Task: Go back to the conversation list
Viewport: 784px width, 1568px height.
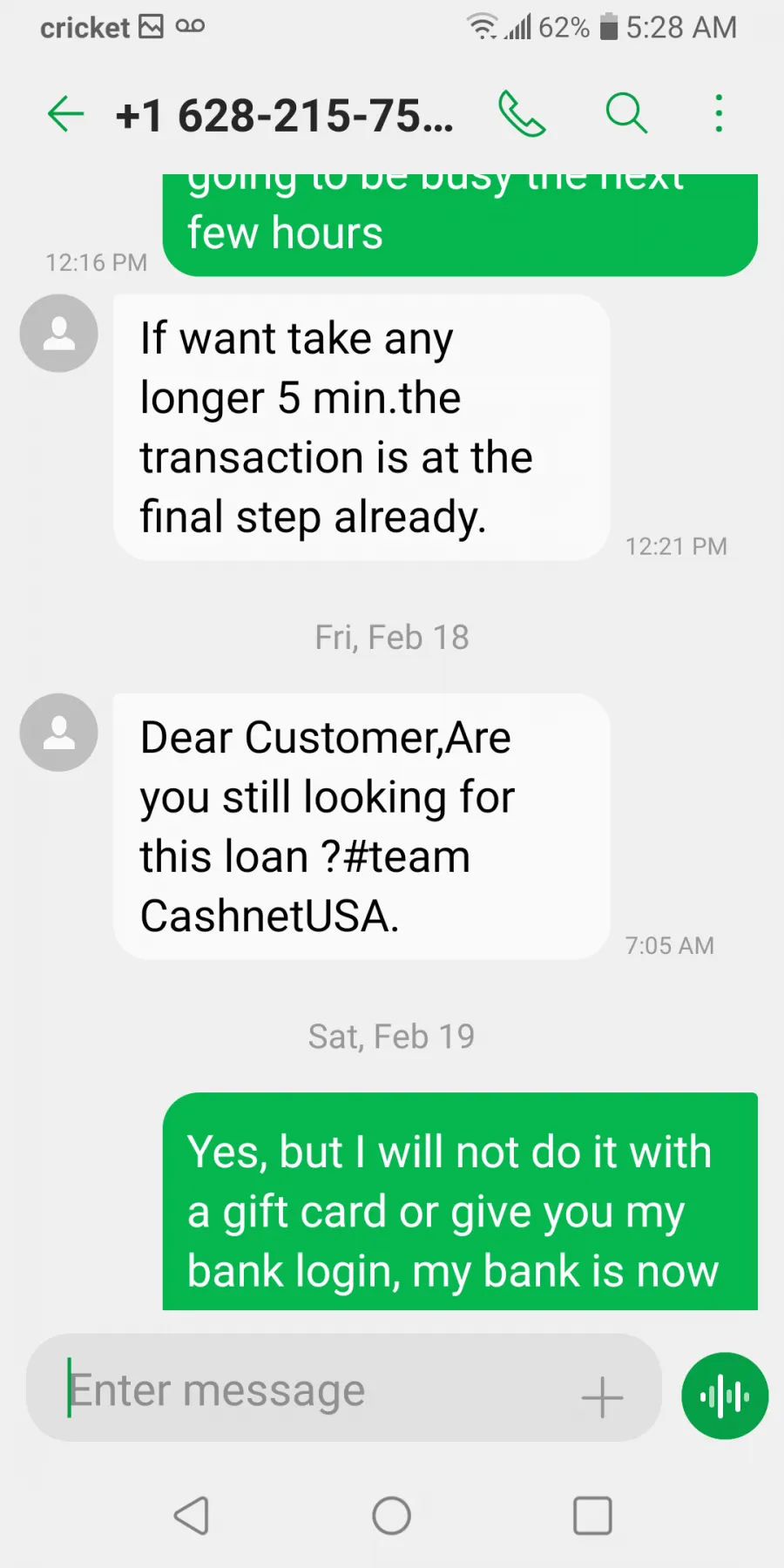Action: [65, 114]
